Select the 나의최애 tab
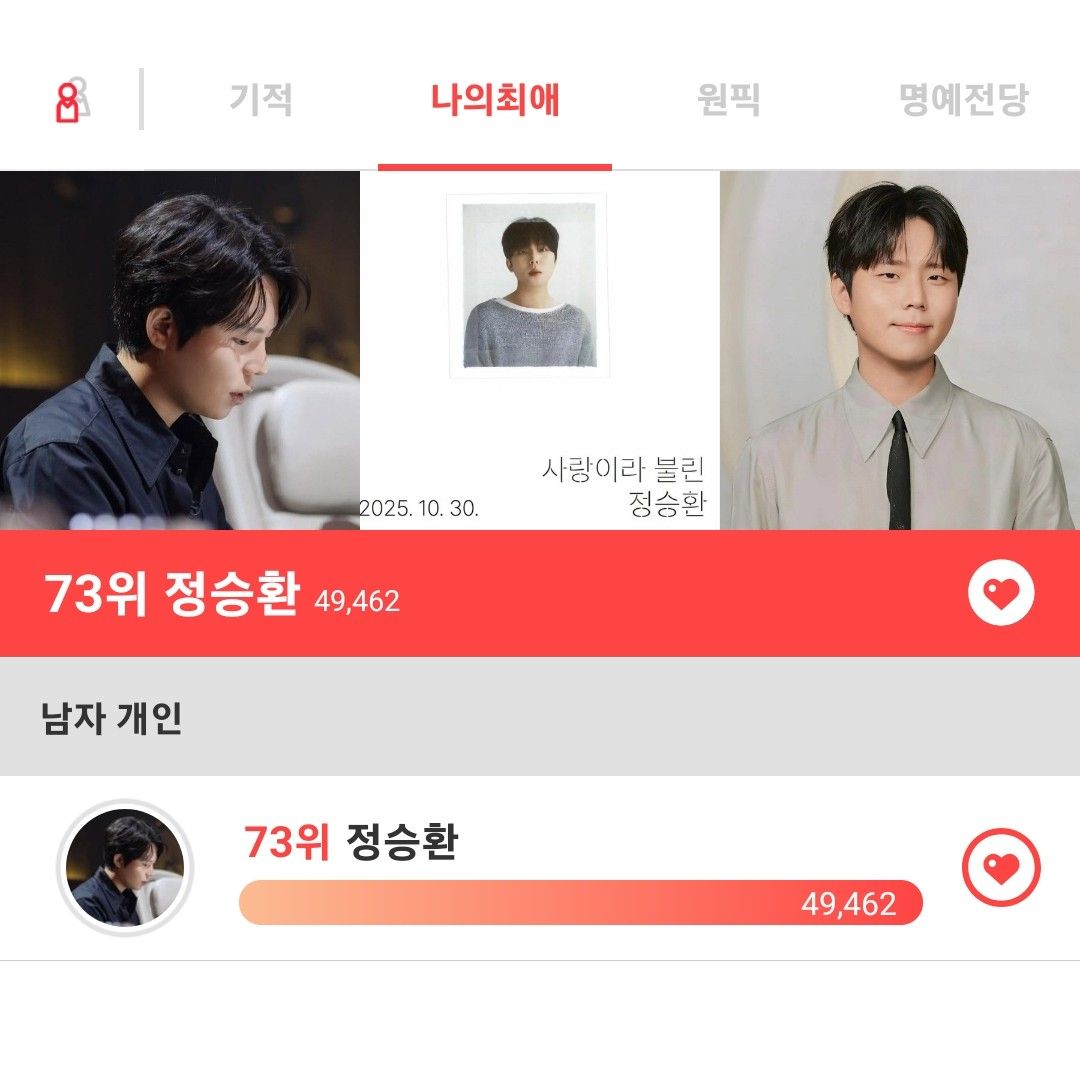 [x=495, y=100]
